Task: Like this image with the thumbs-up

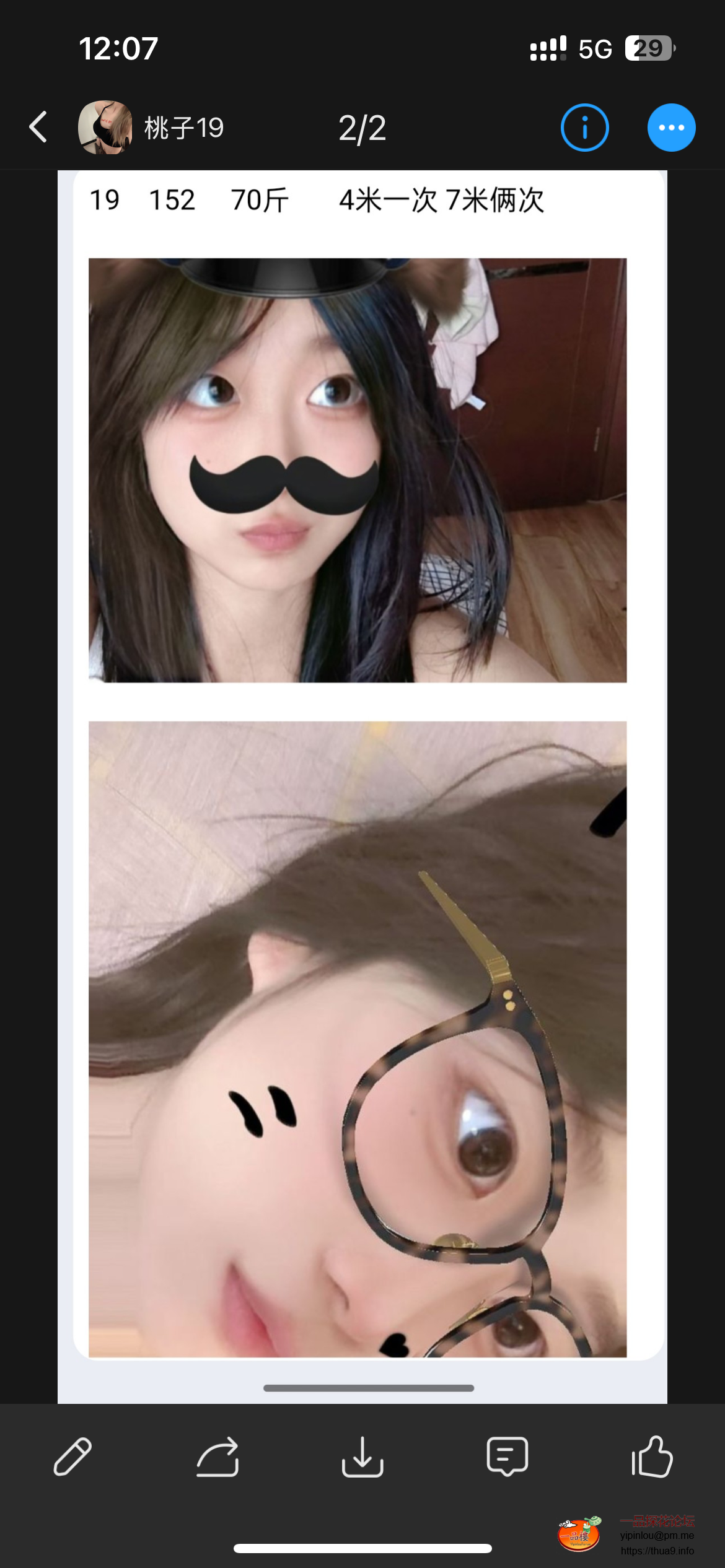Action: click(652, 1457)
